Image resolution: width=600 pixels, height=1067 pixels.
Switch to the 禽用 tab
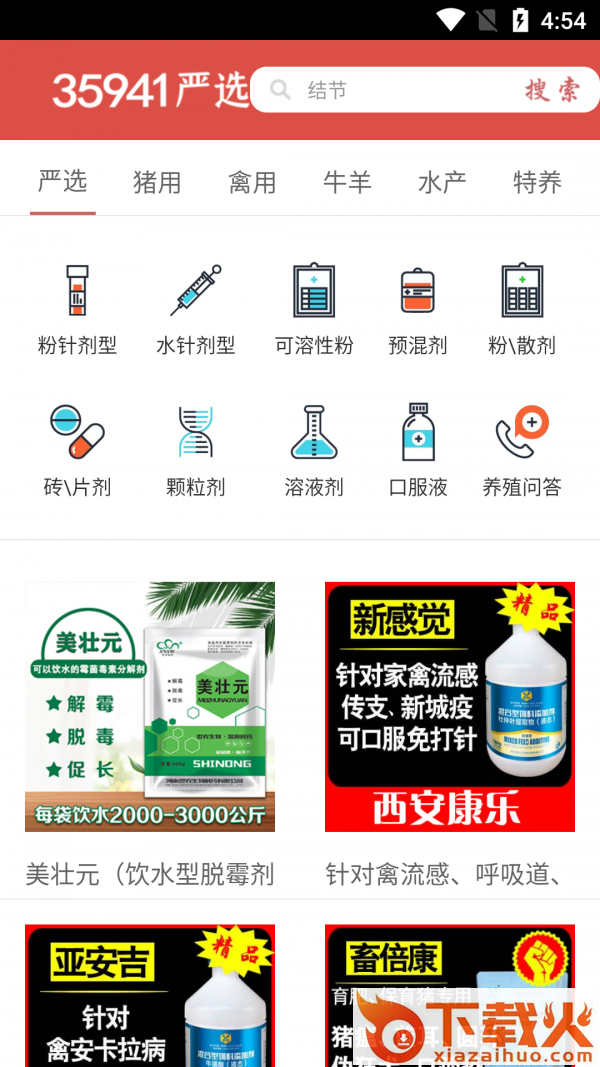coord(252,182)
